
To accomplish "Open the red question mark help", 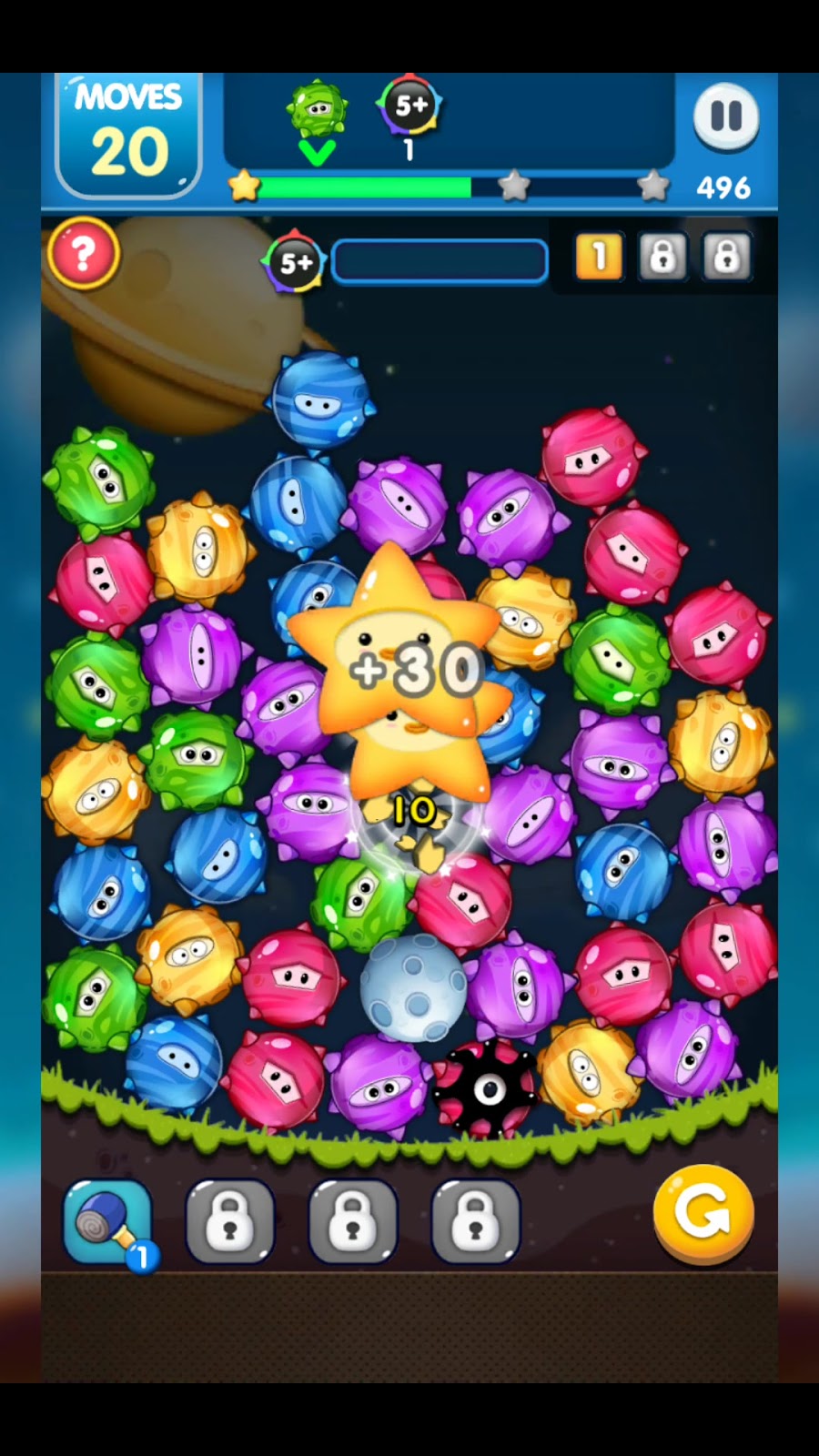I will pos(83,254).
